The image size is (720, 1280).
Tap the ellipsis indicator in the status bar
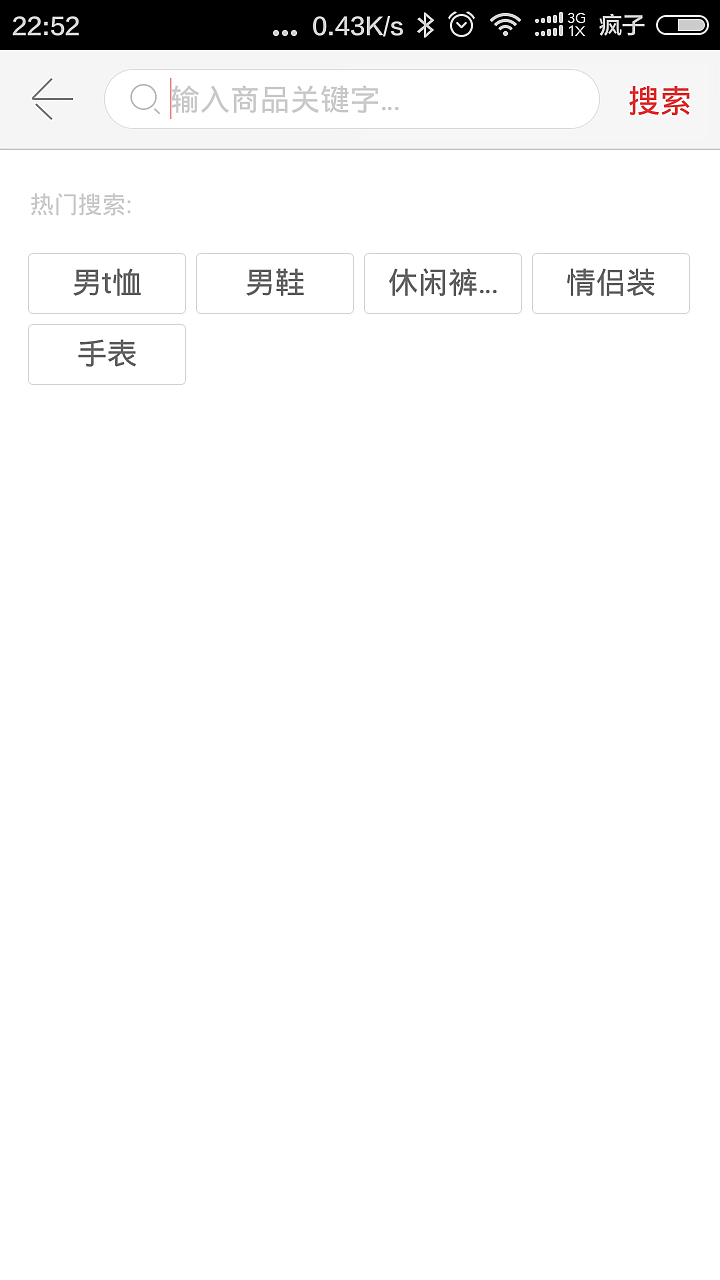pyautogui.click(x=285, y=29)
